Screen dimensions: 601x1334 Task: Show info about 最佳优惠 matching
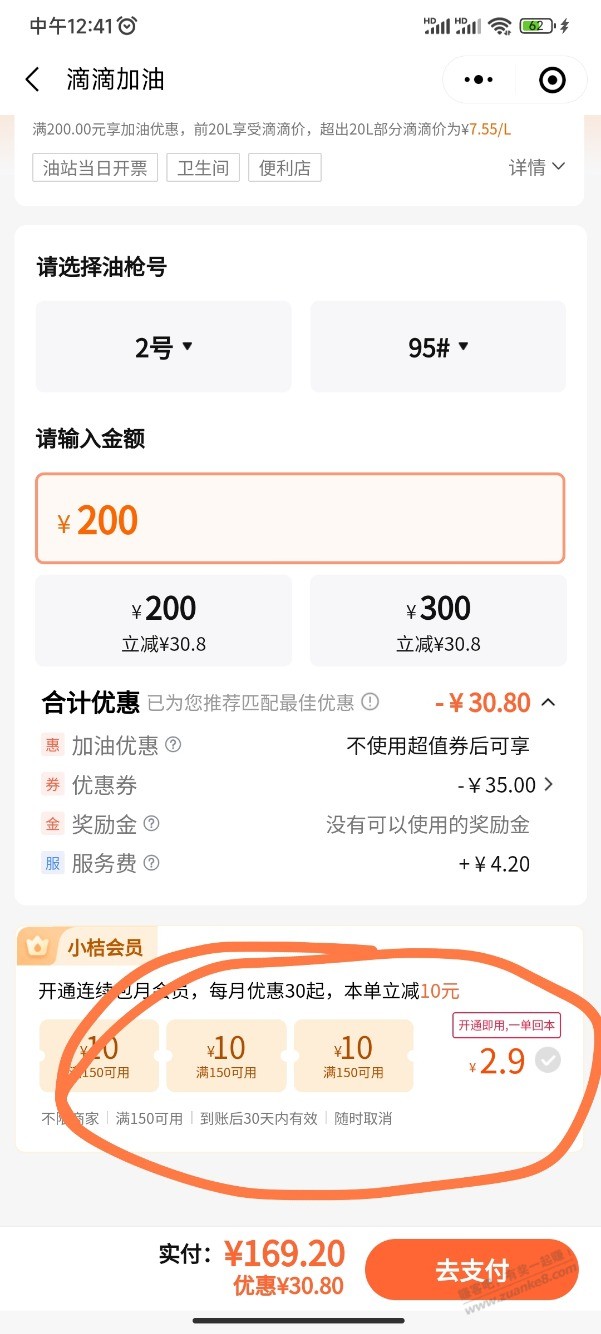(x=370, y=702)
